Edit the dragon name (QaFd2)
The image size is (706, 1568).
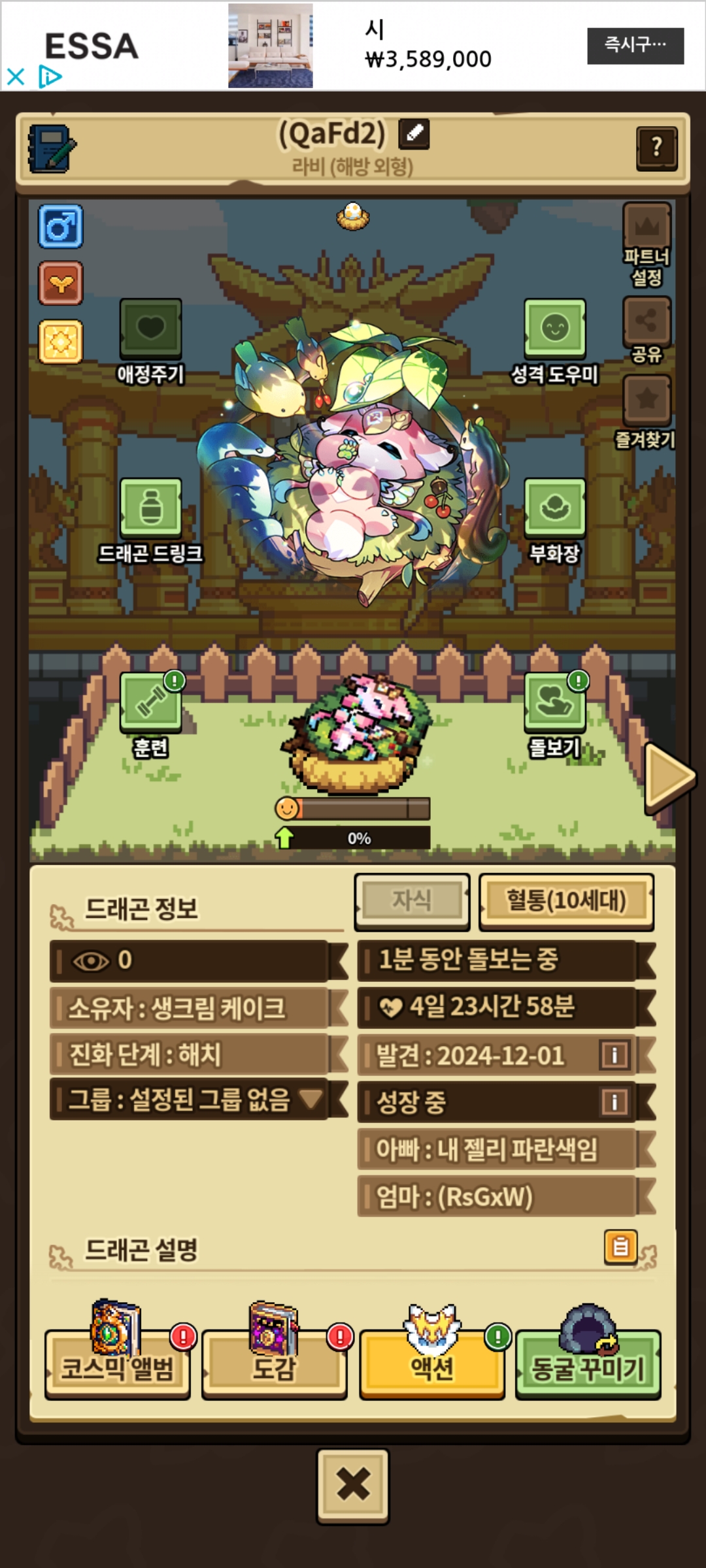click(x=414, y=133)
